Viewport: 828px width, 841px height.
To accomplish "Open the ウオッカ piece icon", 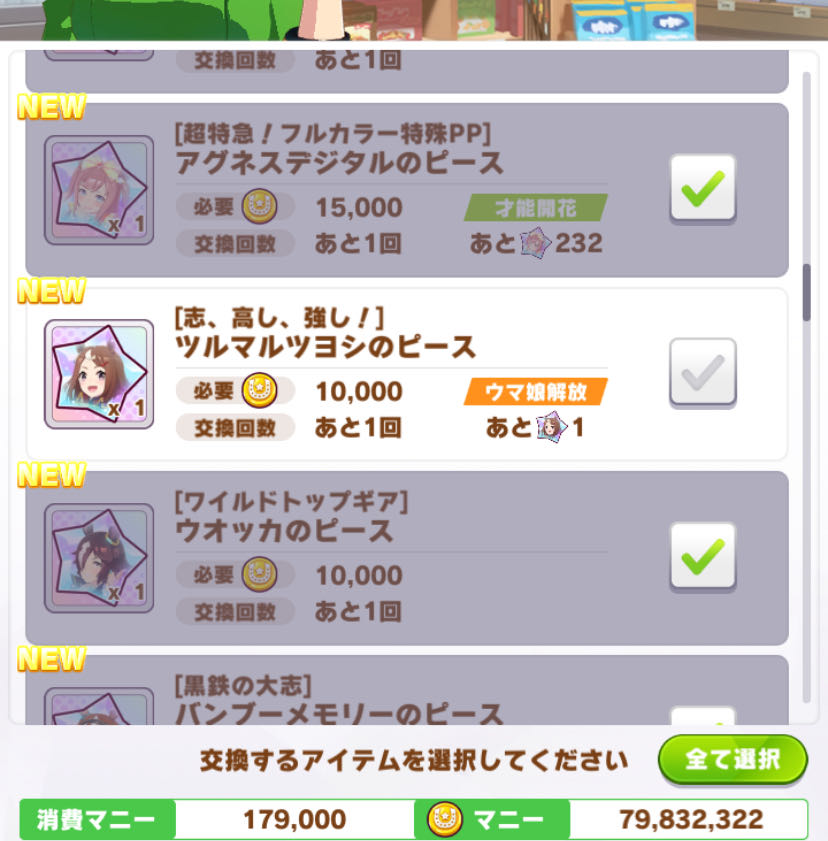I will tap(99, 558).
